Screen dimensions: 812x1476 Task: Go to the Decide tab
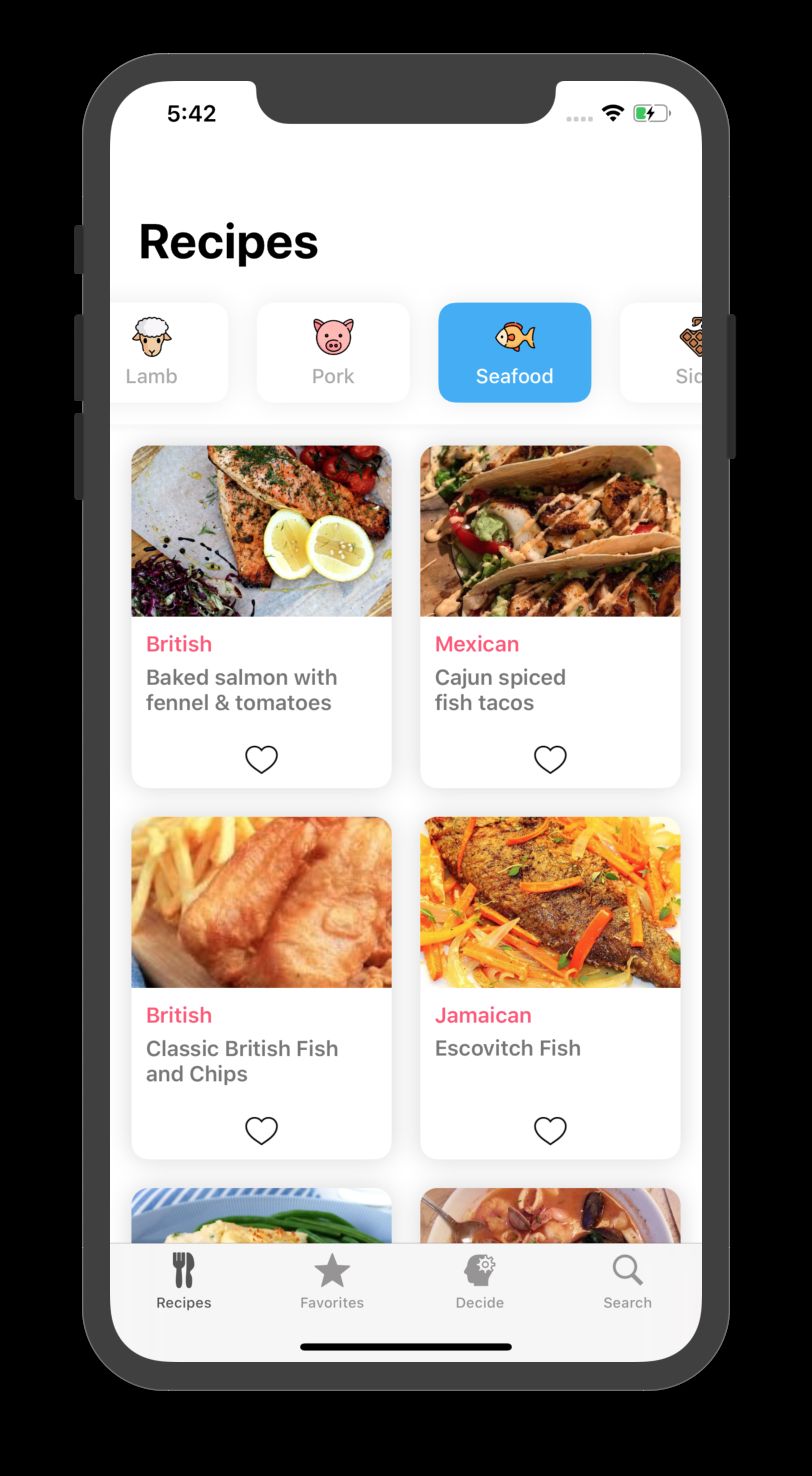480,1281
